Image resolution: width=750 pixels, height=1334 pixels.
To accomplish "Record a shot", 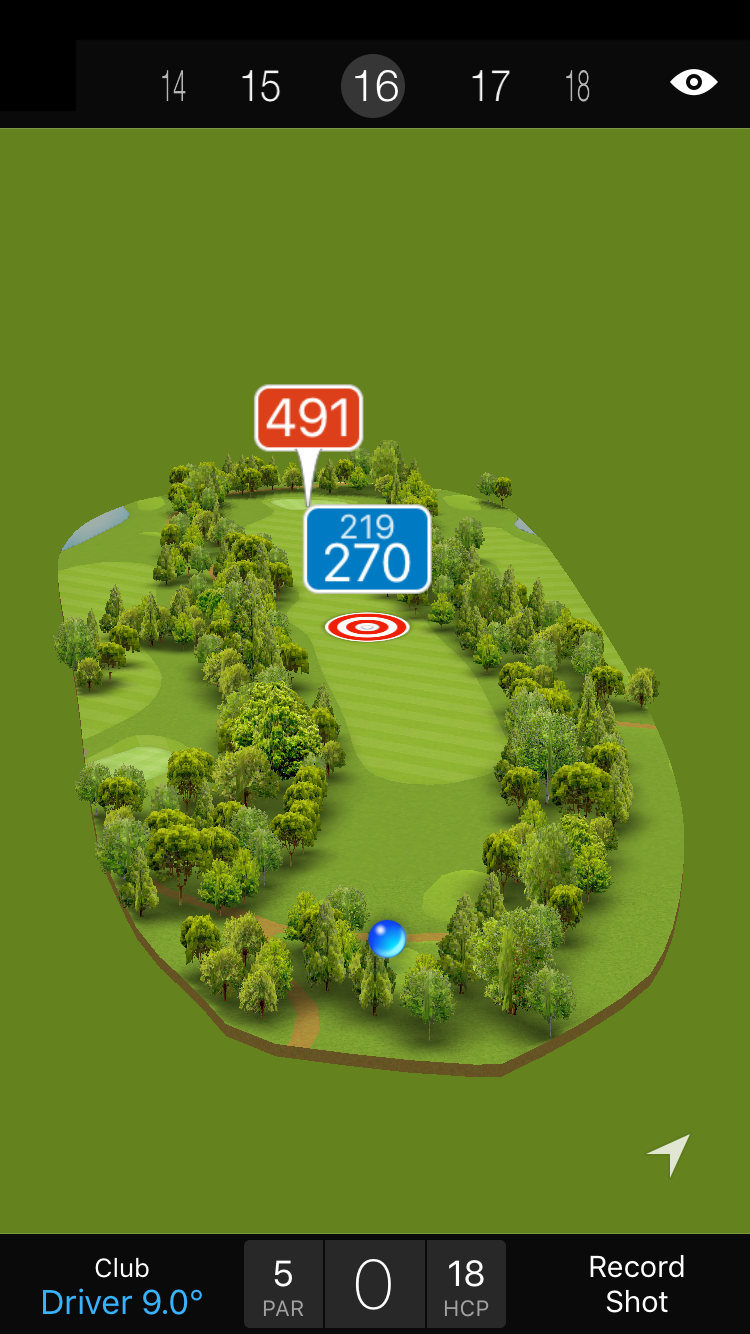I will click(x=636, y=1284).
